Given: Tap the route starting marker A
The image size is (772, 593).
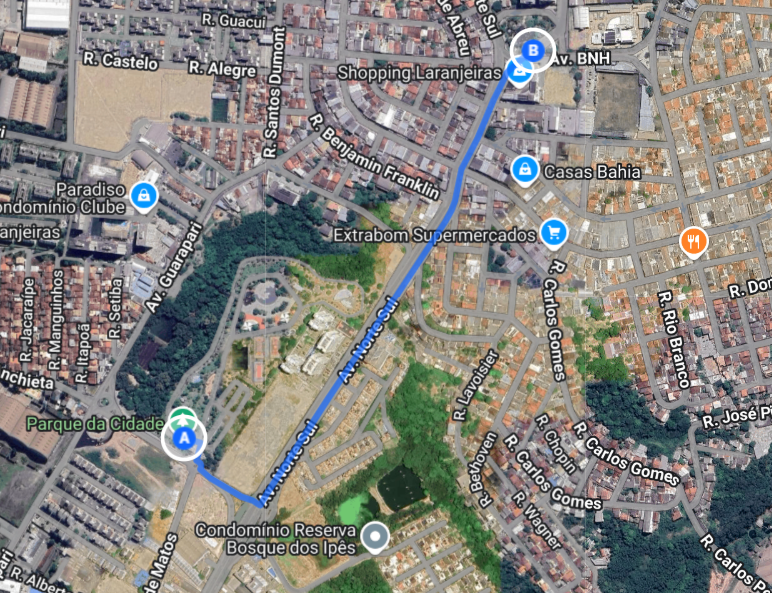Looking at the screenshot, I should [x=184, y=437].
